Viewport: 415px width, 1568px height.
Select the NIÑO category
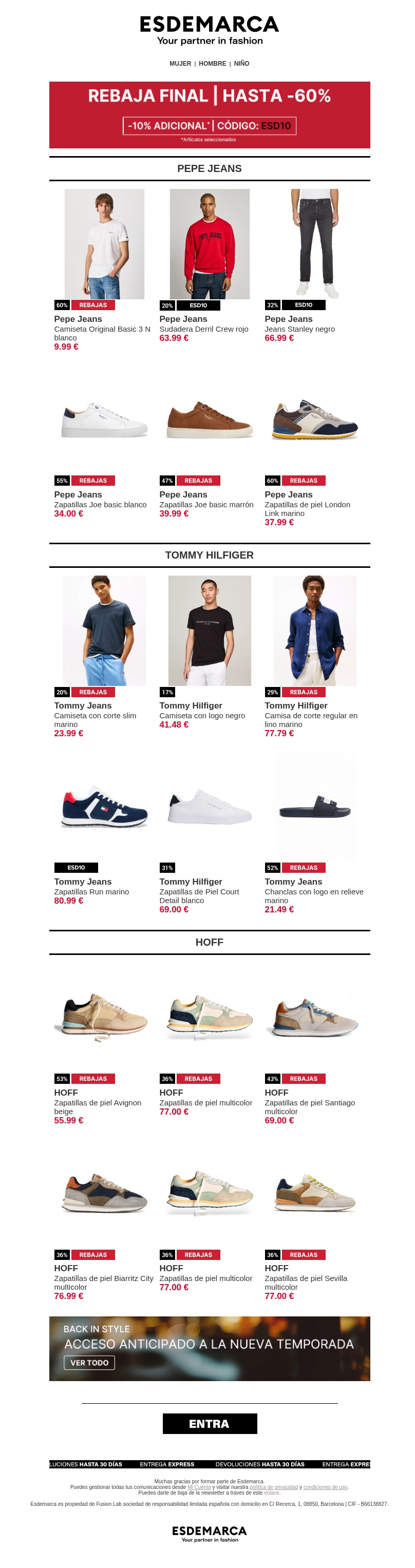click(x=241, y=63)
